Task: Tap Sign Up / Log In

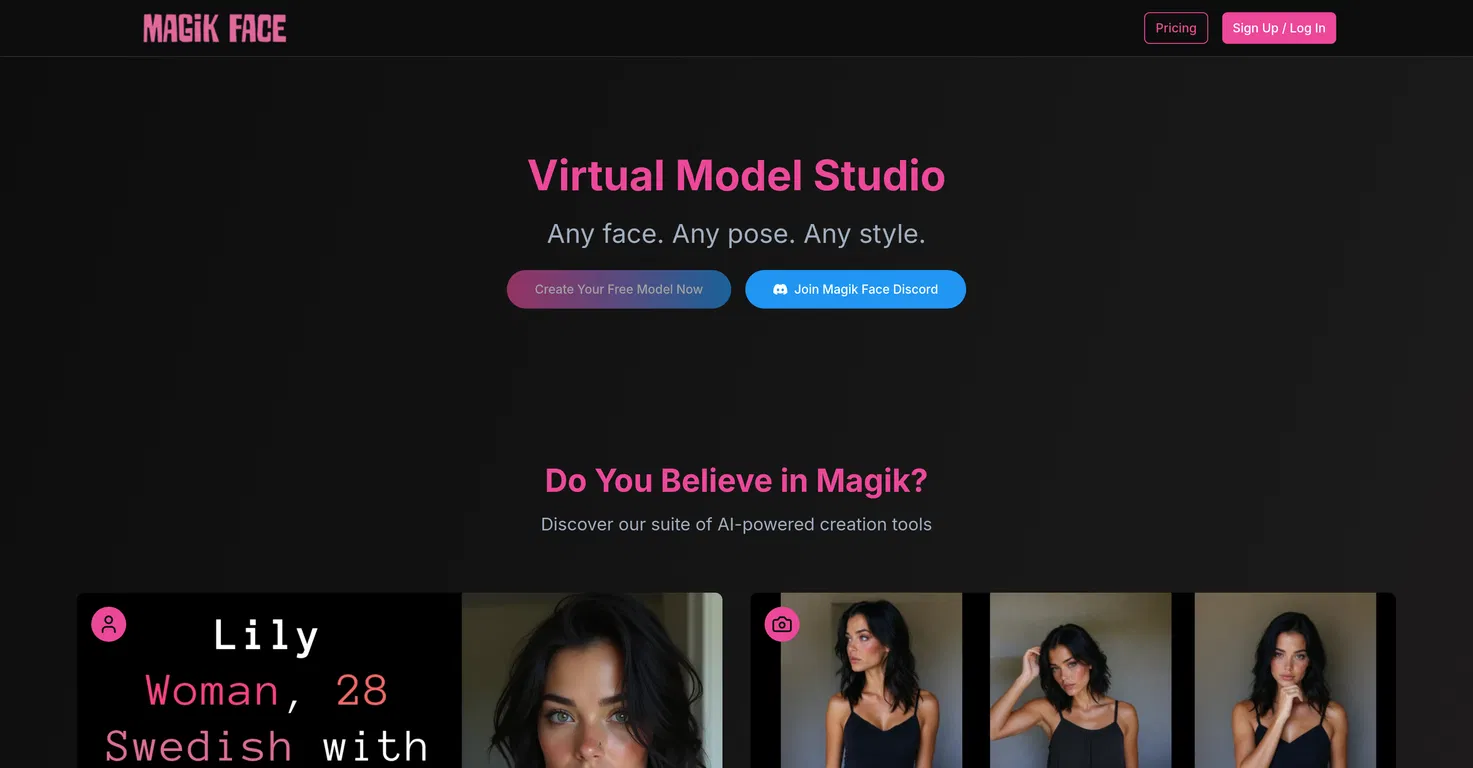Action: coord(1278,28)
